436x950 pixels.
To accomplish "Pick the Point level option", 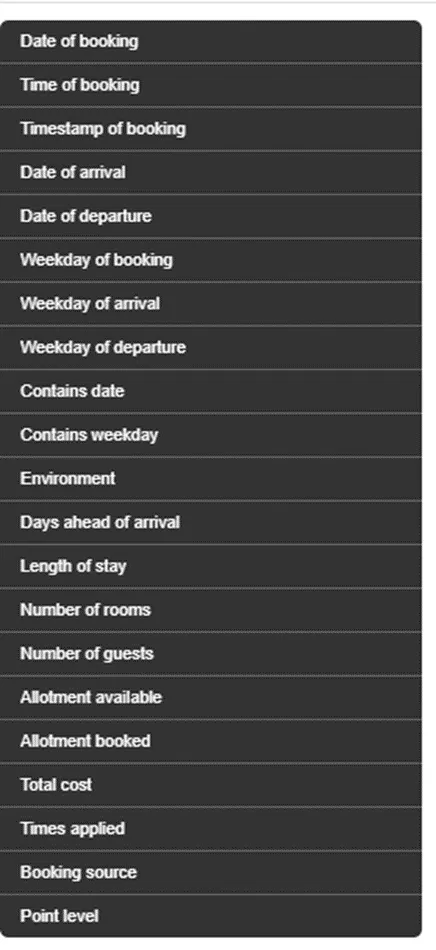I will (x=210, y=915).
